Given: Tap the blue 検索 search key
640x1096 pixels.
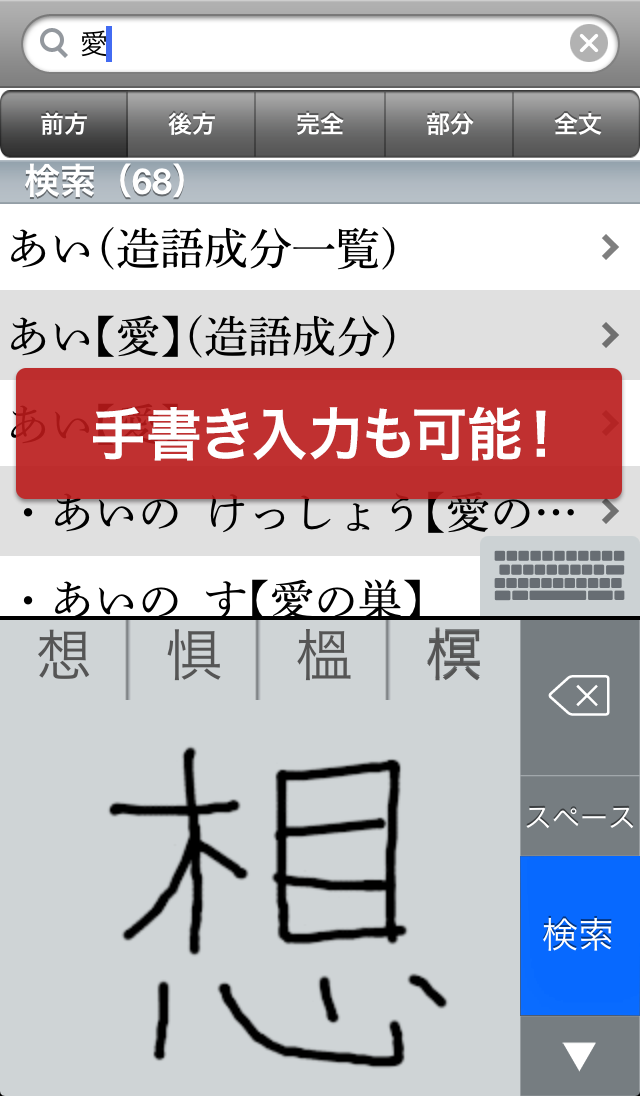Looking at the screenshot, I should point(579,935).
